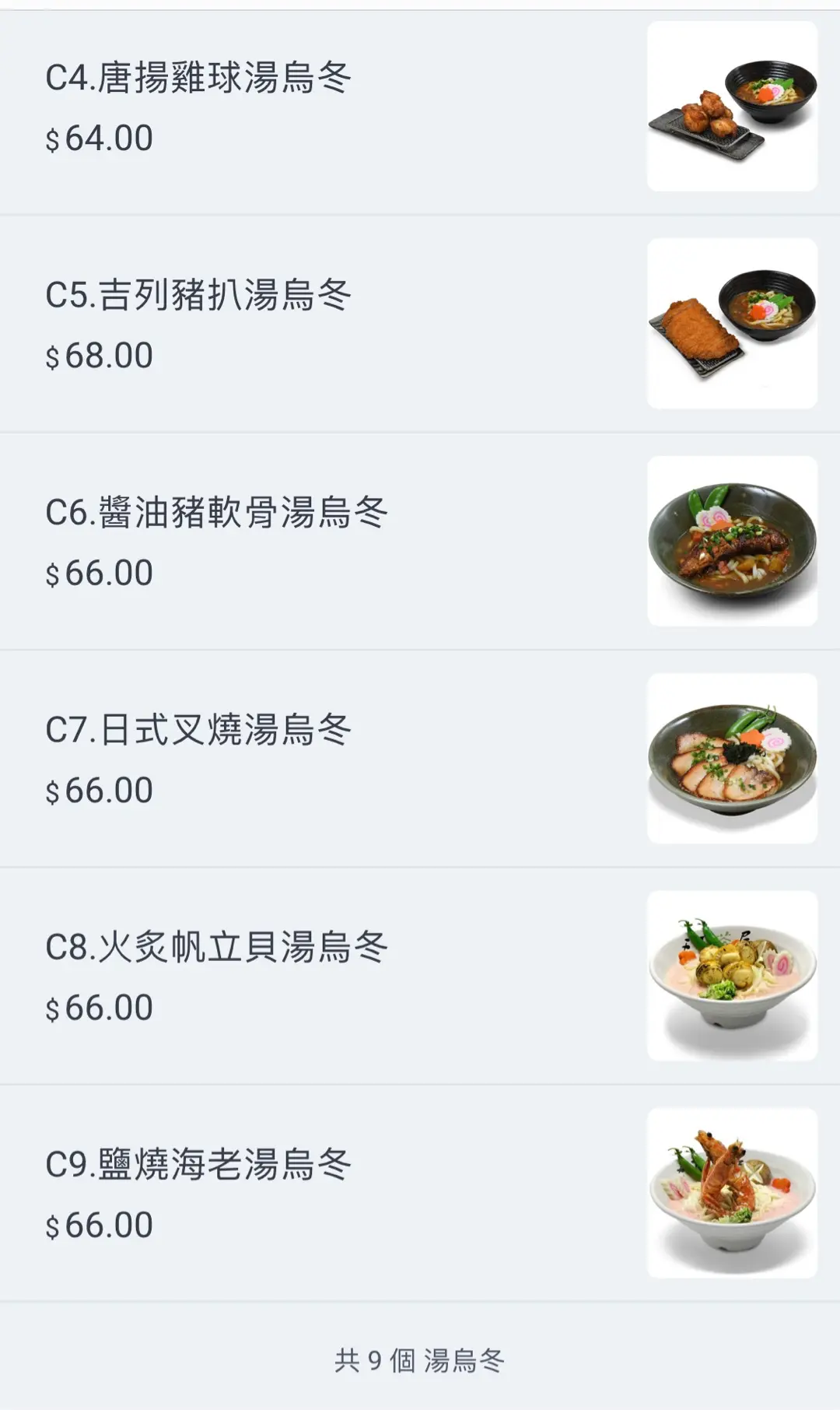Select C5.吉列豬扒湯烏冬 dish
Image resolution: width=840 pixels, height=1410 pixels.
click(x=198, y=296)
